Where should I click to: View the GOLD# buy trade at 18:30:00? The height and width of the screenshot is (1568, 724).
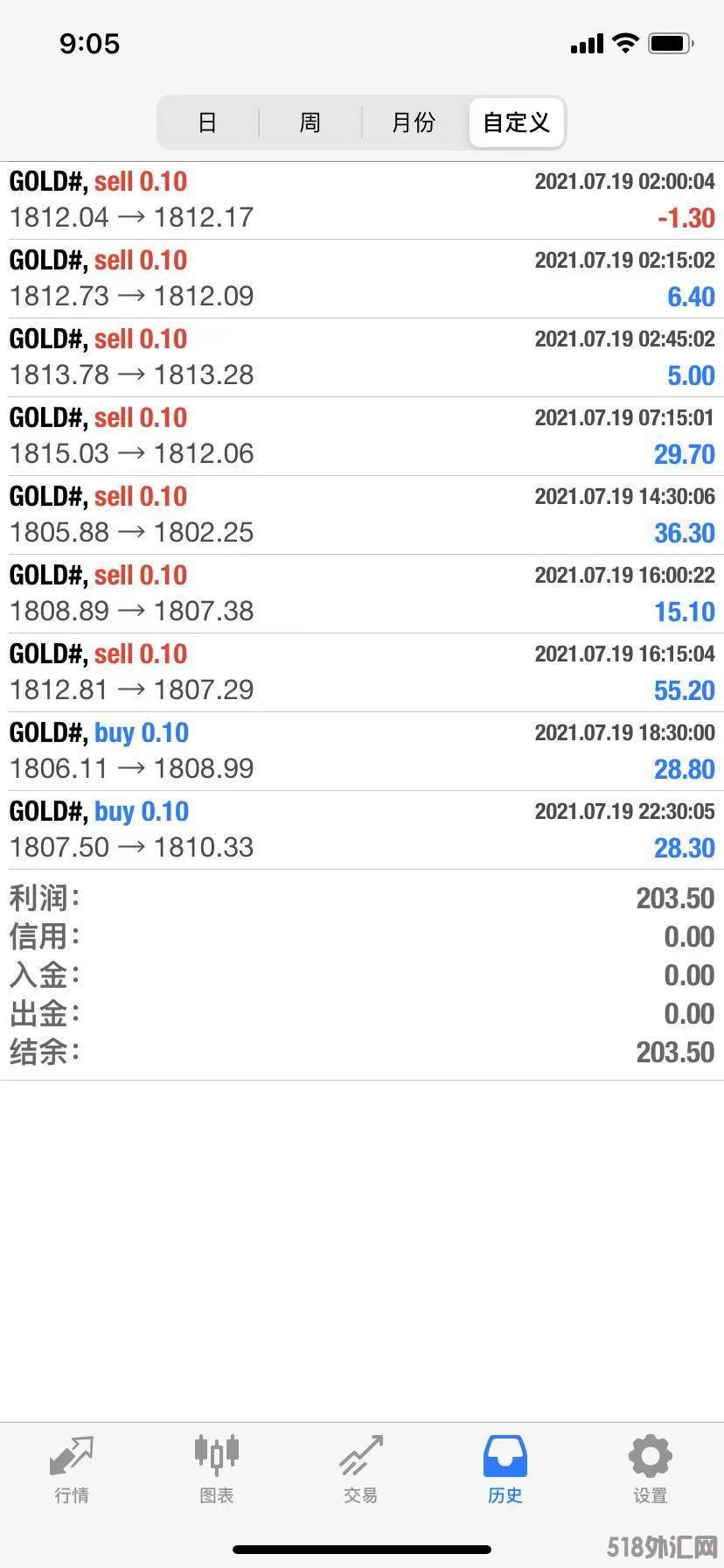tap(362, 752)
